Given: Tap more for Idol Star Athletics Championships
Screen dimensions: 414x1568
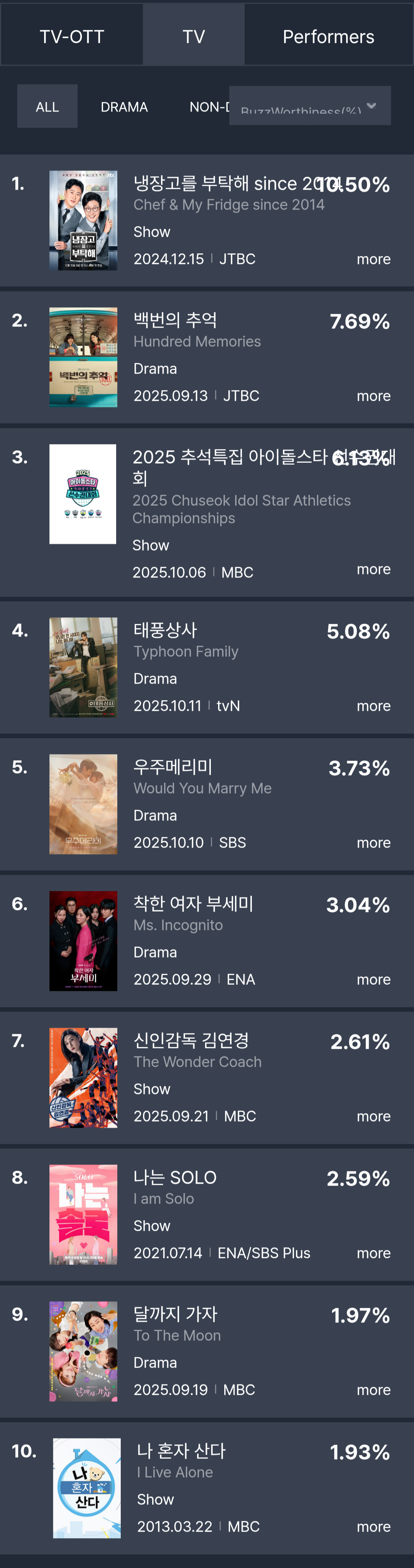Looking at the screenshot, I should 373,569.
